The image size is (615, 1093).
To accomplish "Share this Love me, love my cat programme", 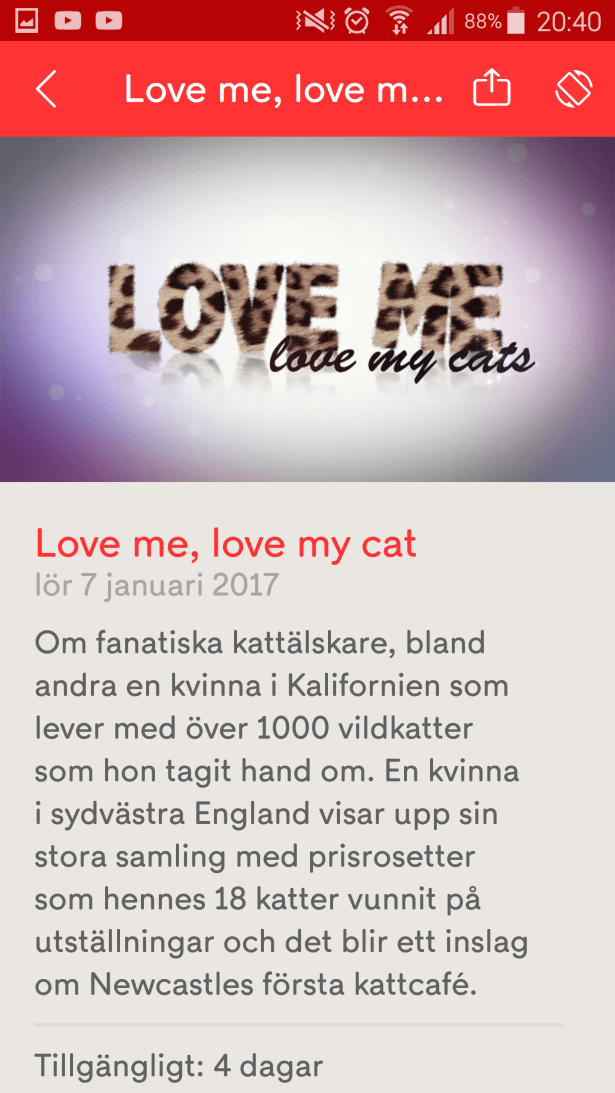I will 491,90.
